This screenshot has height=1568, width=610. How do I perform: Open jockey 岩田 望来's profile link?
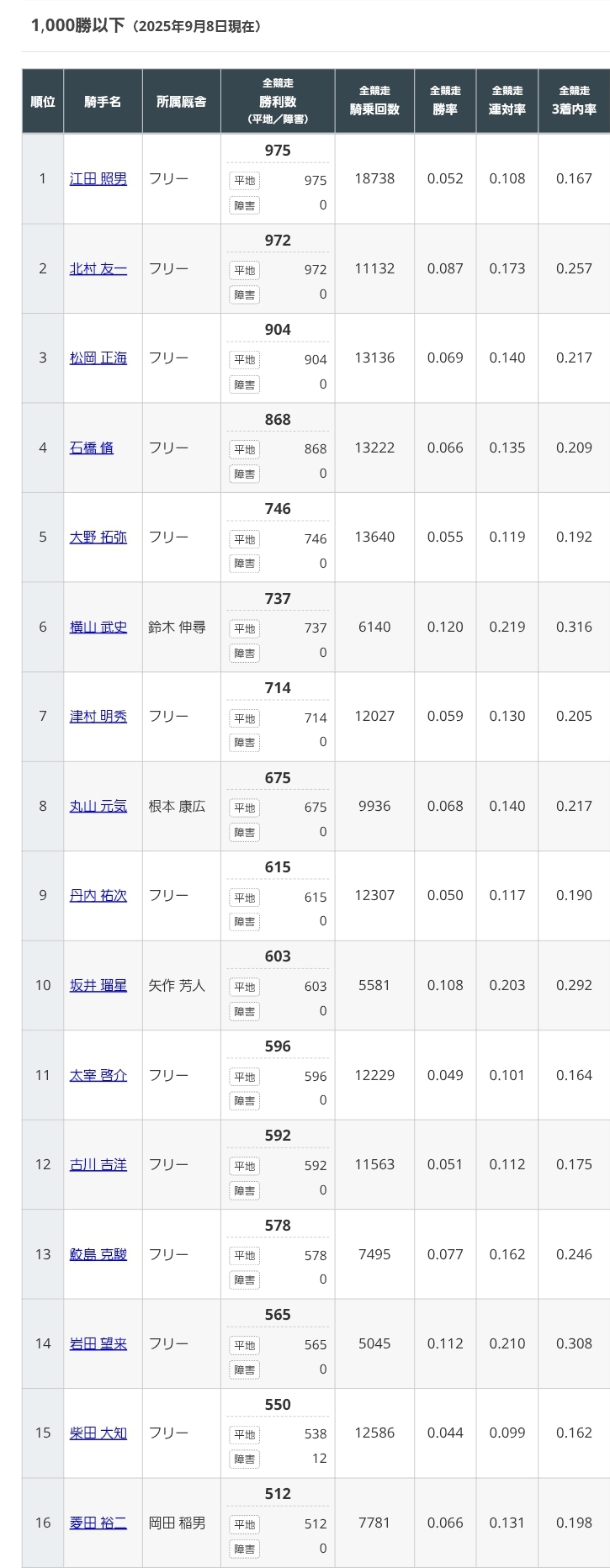click(x=98, y=1343)
